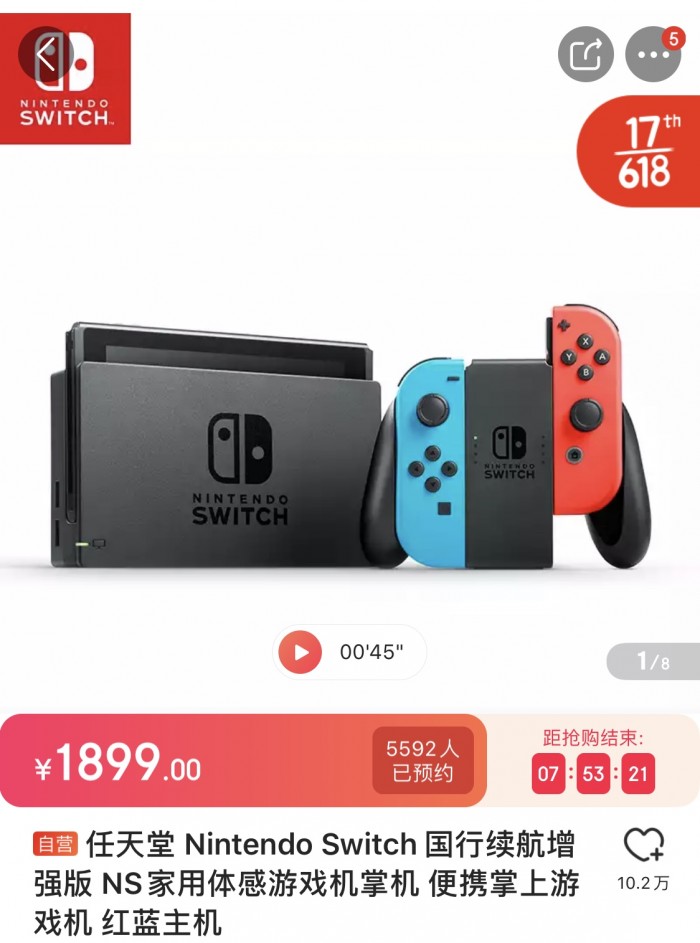Go back using the arrow icon
Viewport: 700px width, 943px height.
47,54
